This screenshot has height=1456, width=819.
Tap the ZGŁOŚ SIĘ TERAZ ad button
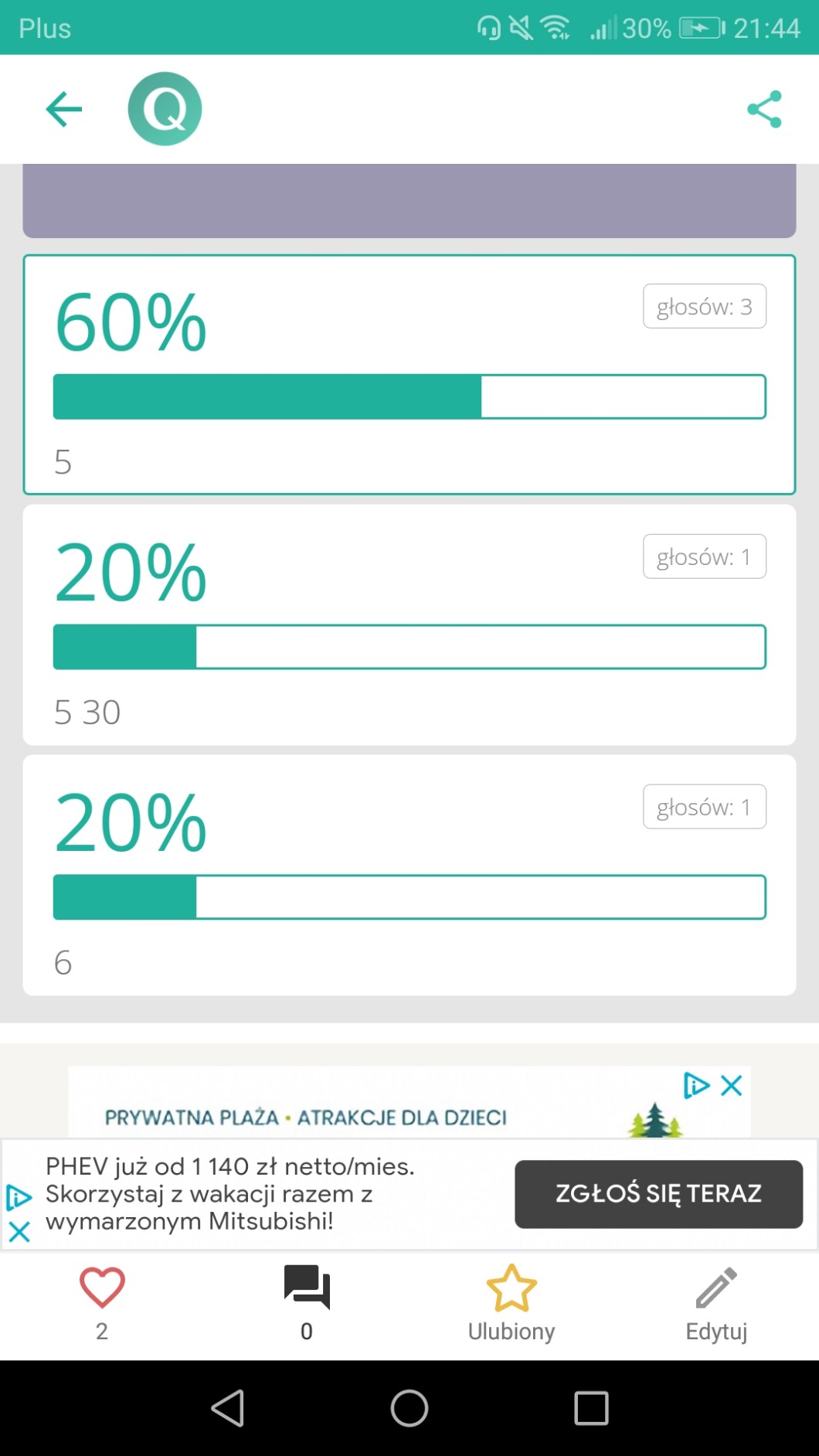click(658, 1194)
